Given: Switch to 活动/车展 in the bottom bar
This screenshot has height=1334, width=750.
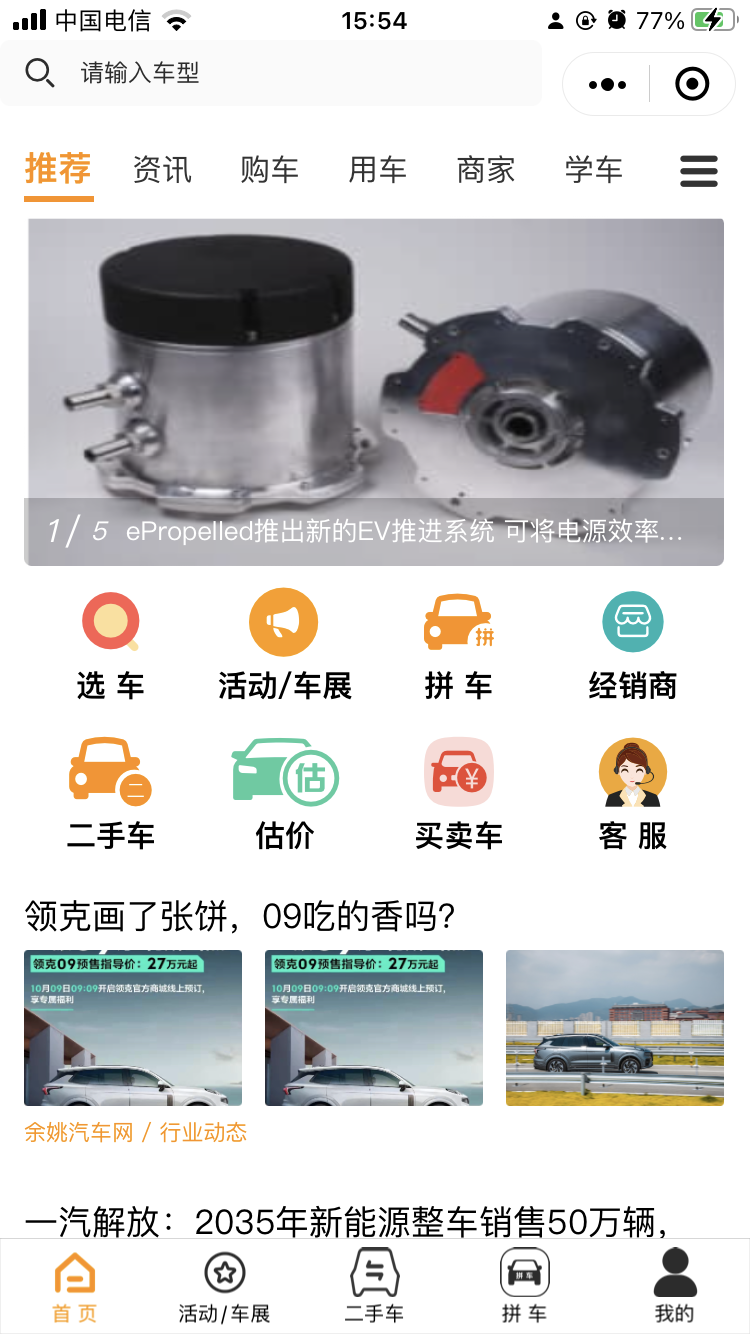Looking at the screenshot, I should click(x=225, y=1288).
